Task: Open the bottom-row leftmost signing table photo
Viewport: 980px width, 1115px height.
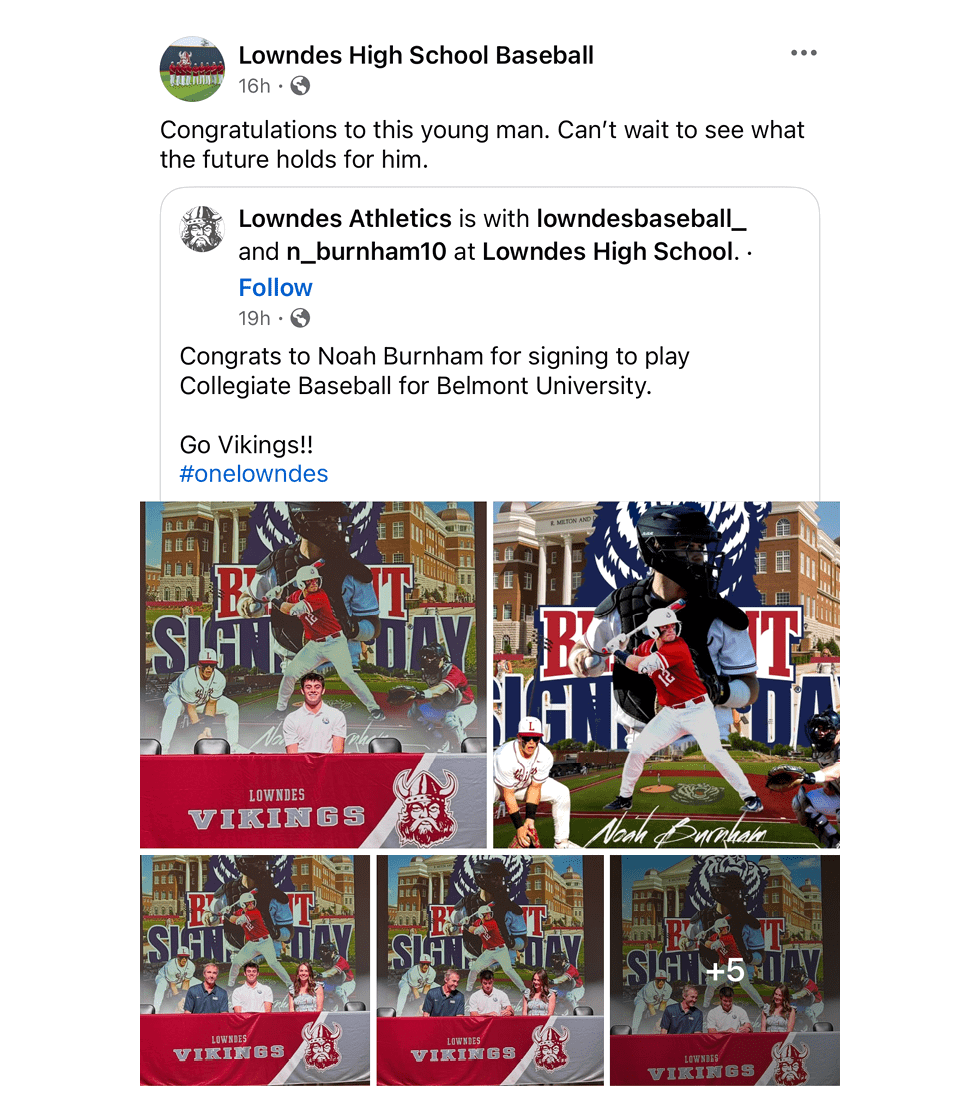Action: [x=255, y=970]
